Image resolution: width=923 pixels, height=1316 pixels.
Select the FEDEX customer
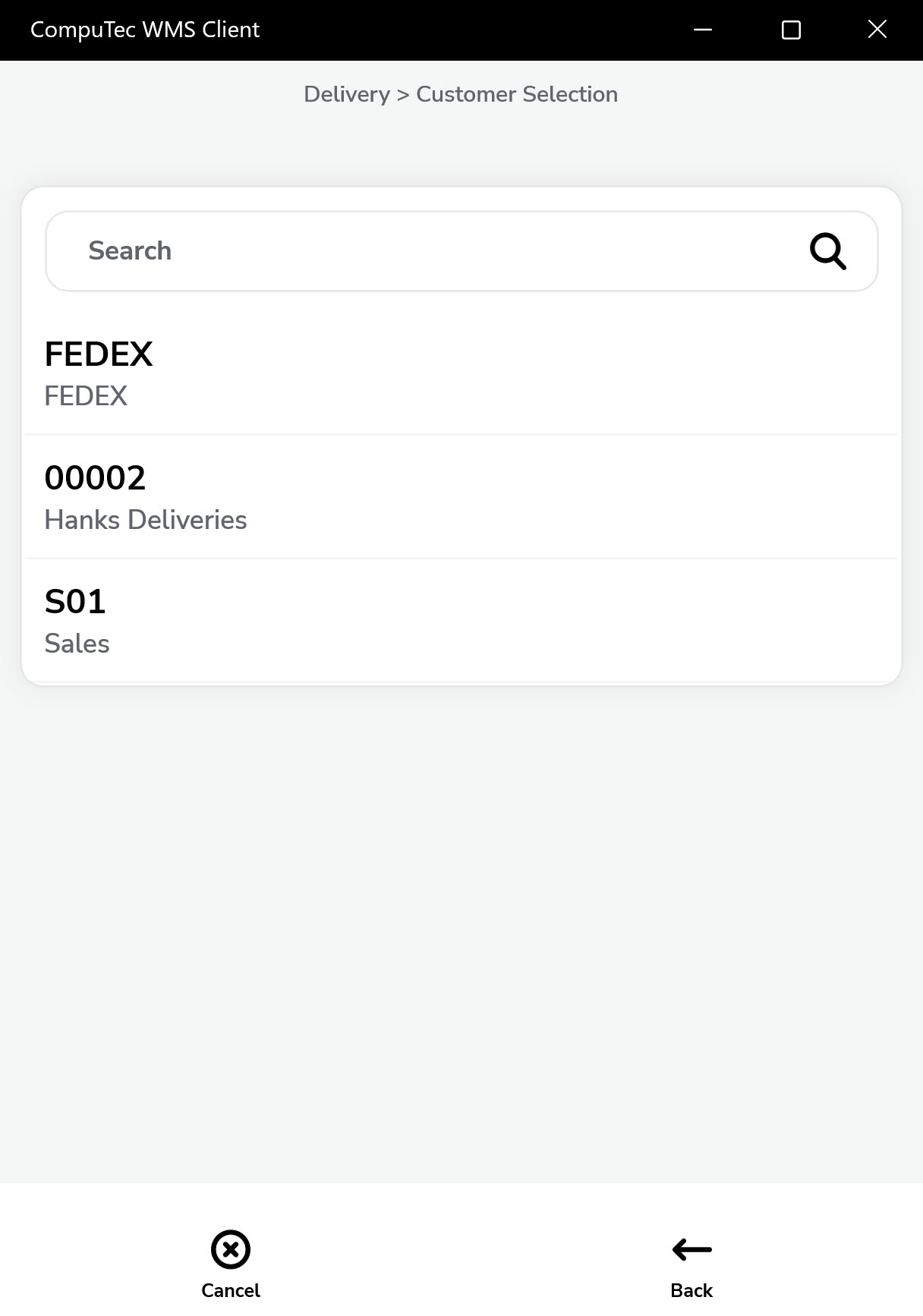pos(460,374)
